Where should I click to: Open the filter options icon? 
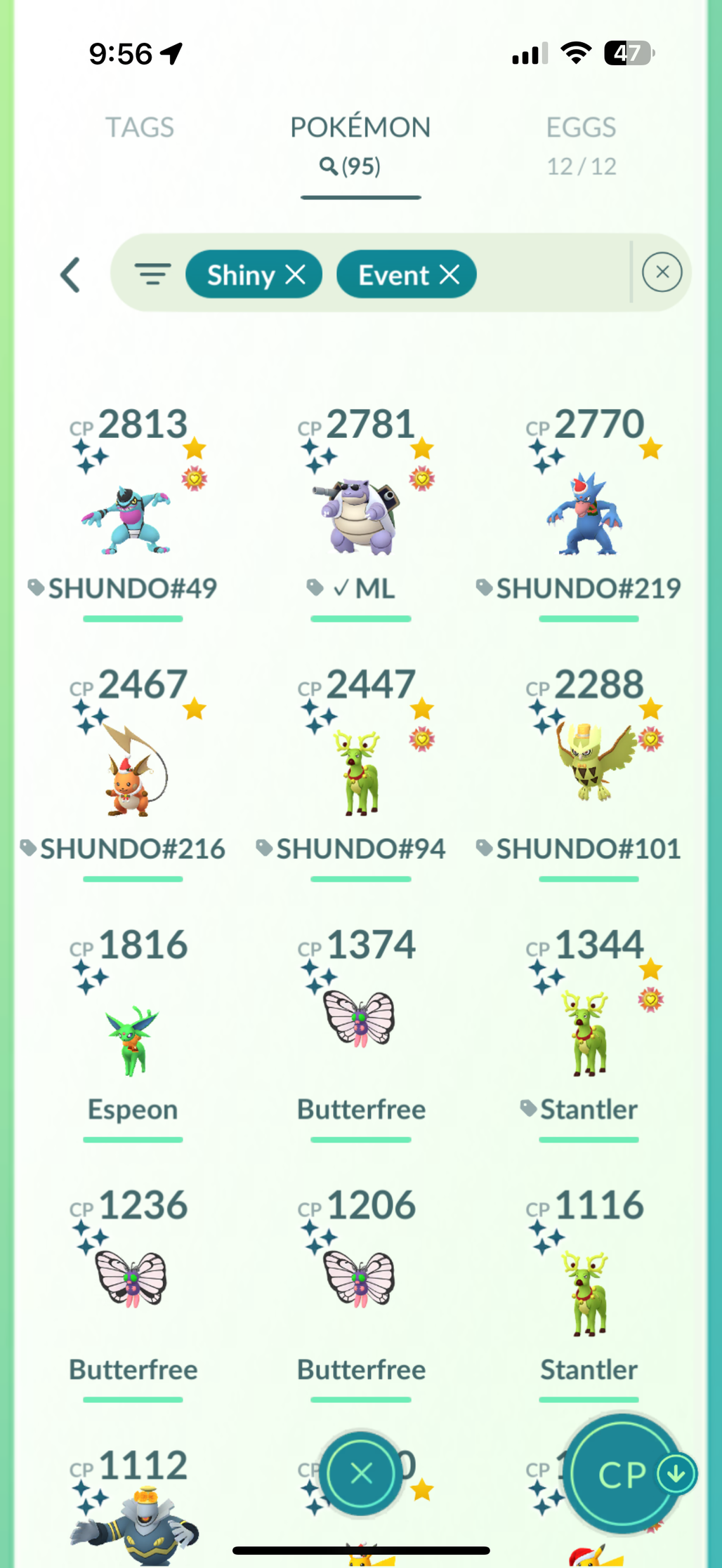[x=152, y=274]
